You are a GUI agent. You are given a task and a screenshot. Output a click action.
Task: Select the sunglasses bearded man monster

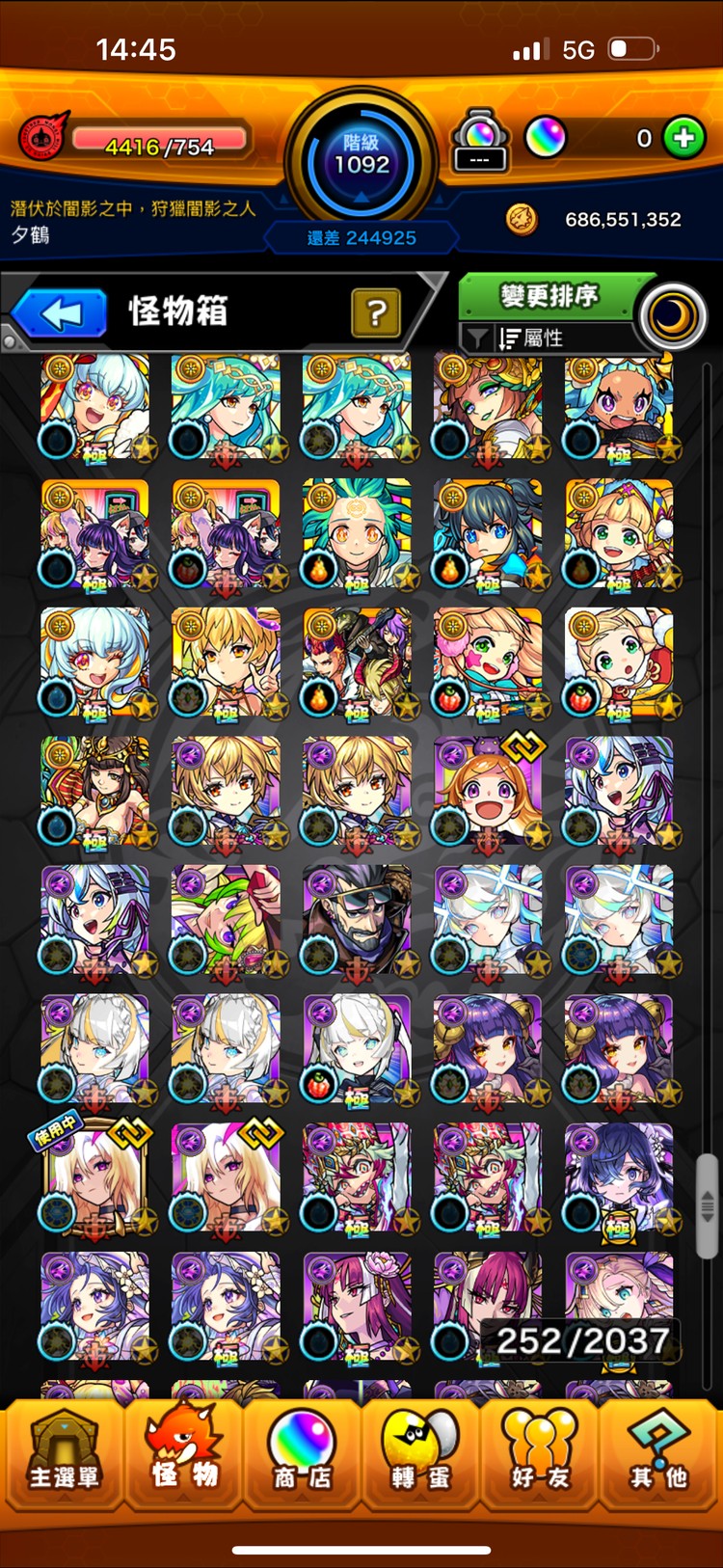[x=357, y=921]
